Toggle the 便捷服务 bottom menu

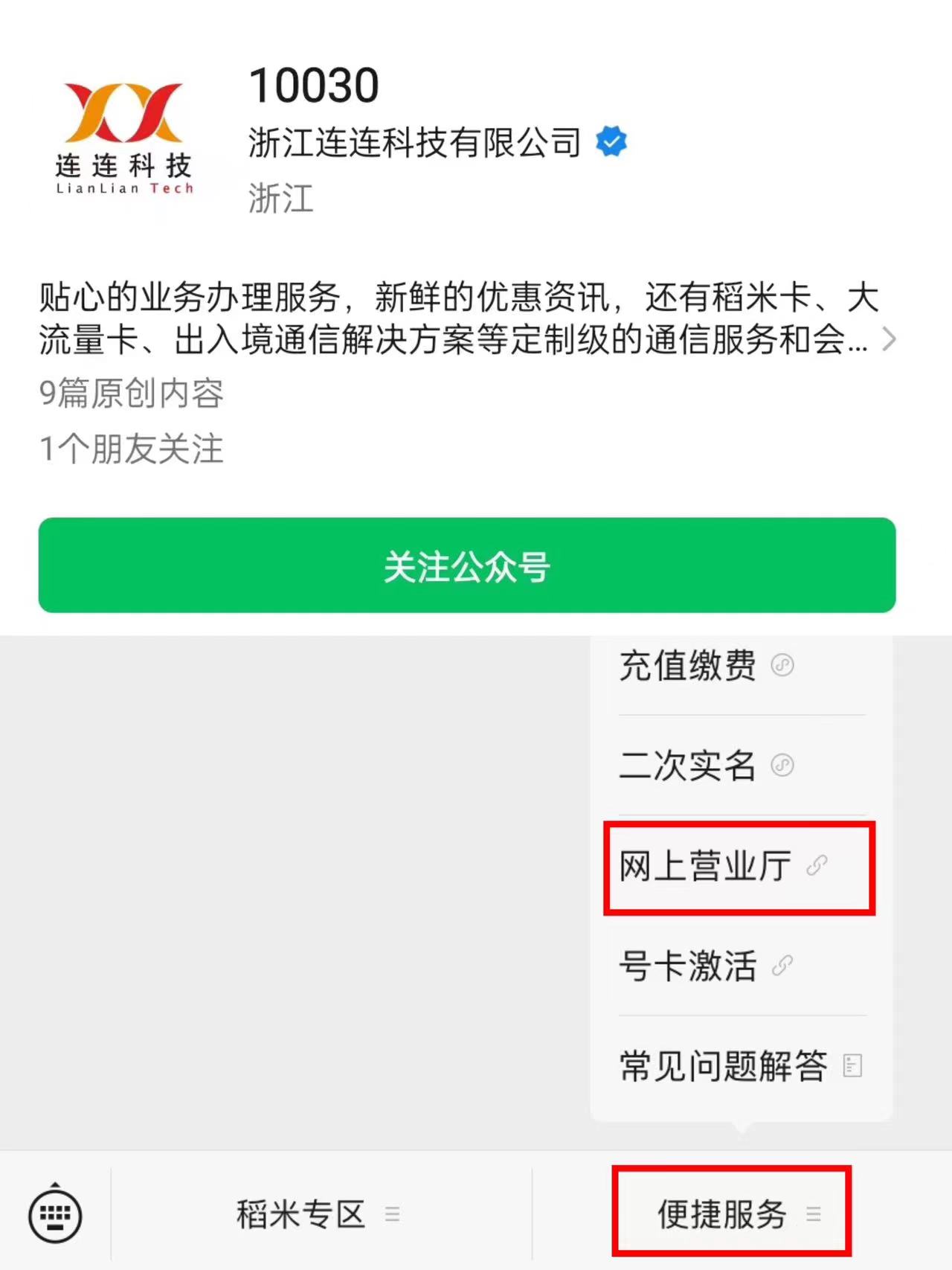point(732,1215)
